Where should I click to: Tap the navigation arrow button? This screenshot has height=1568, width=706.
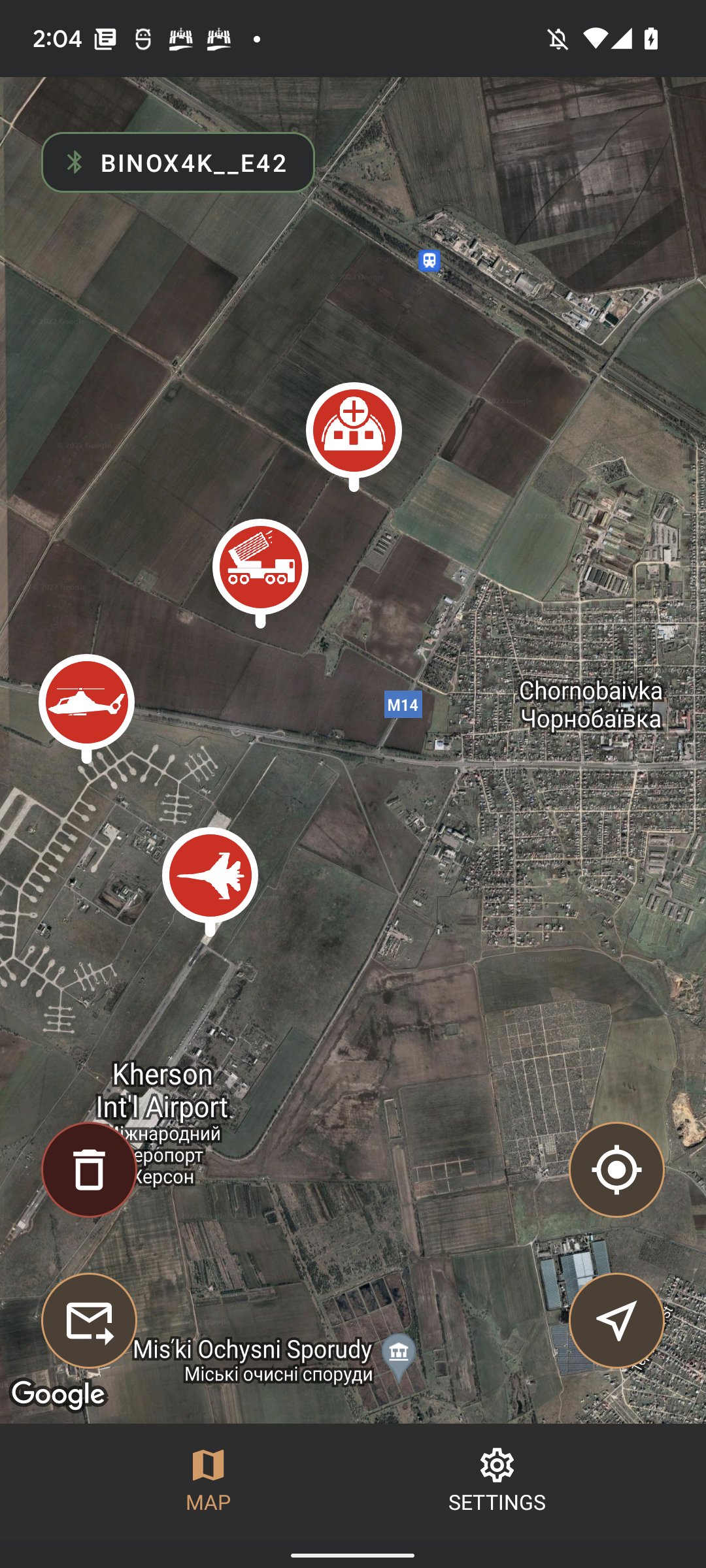(x=616, y=1320)
